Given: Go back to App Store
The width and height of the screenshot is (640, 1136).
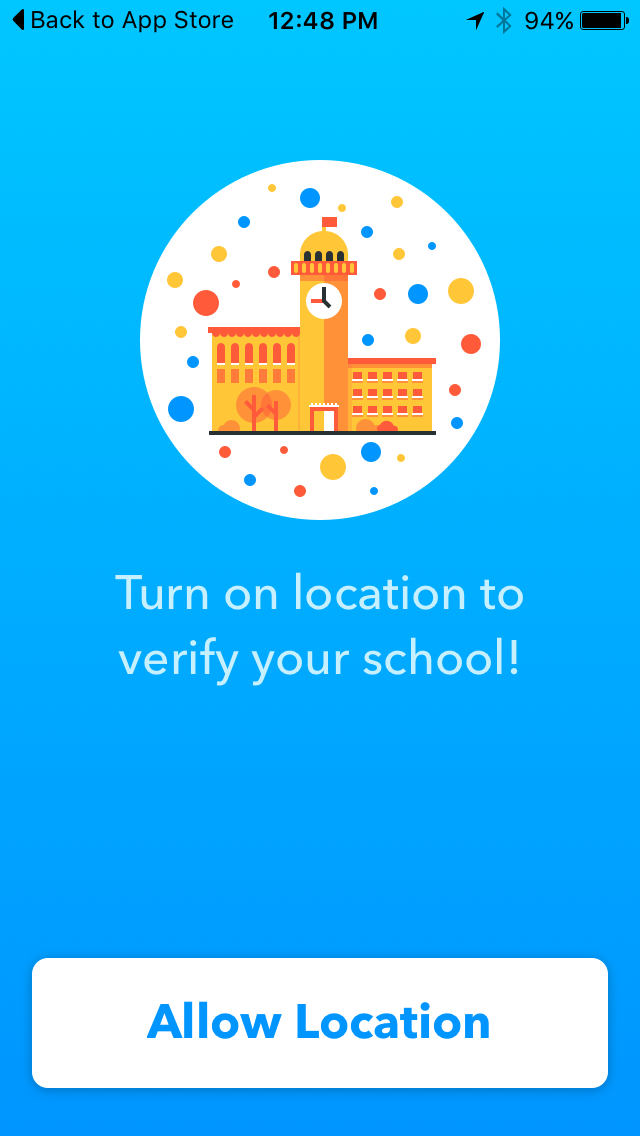Looking at the screenshot, I should click(x=123, y=20).
